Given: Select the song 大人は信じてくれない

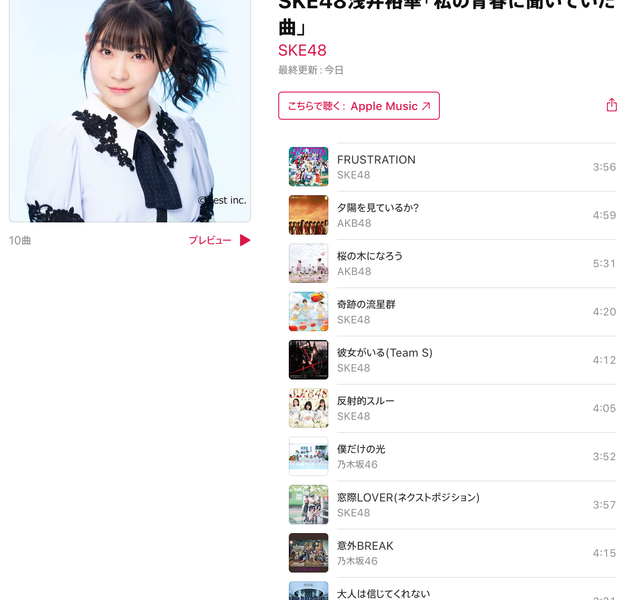Looking at the screenshot, I should click(383, 592).
